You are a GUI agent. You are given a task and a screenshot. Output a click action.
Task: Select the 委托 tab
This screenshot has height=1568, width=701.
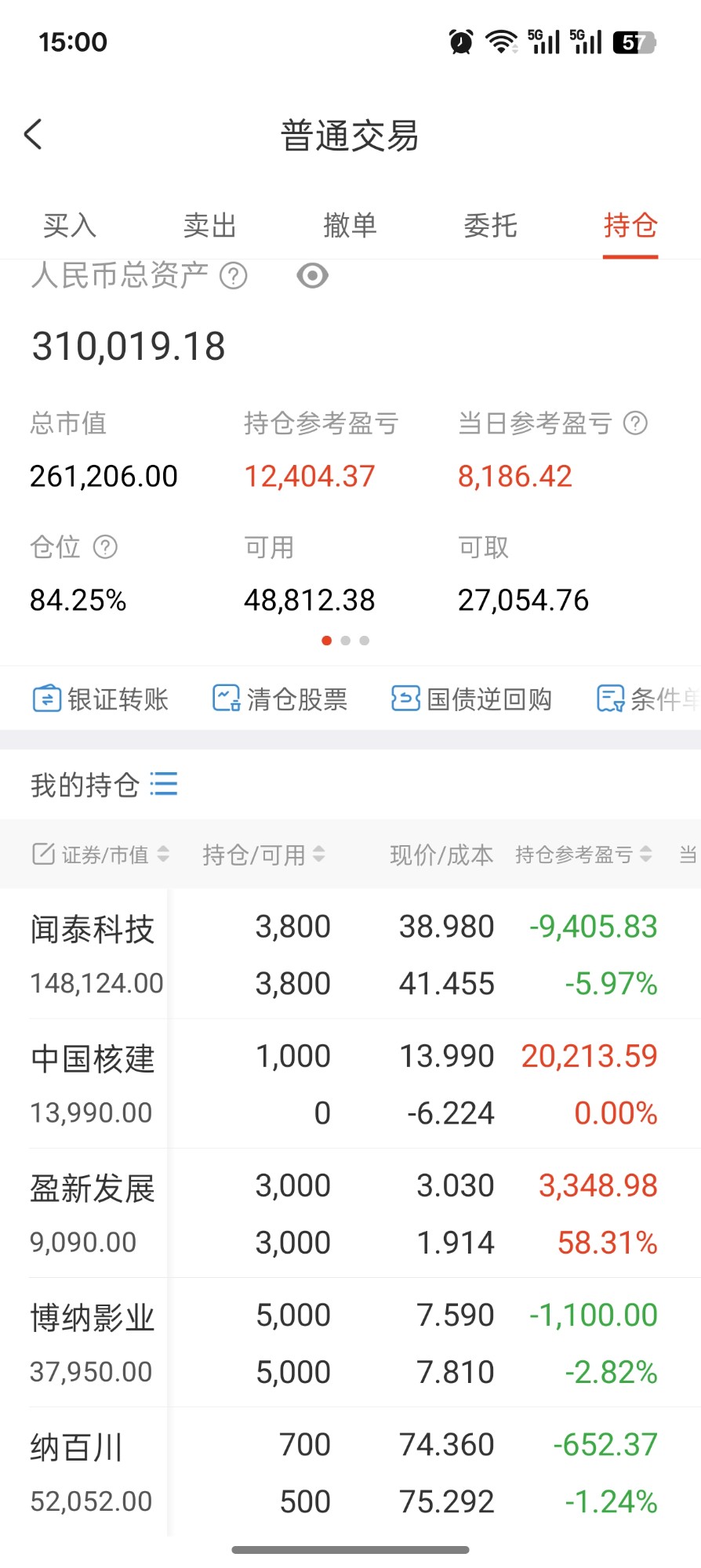click(490, 226)
